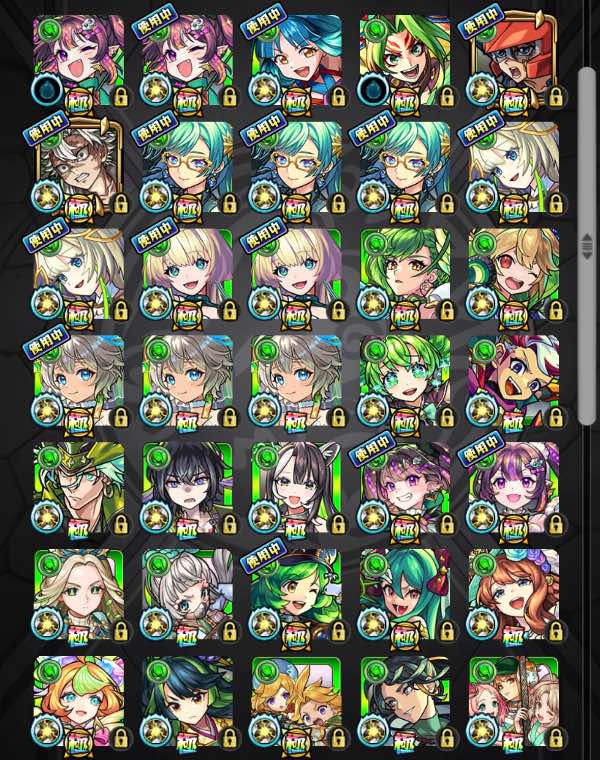Select the green pirate-hat man with earring
This screenshot has height=760, width=600.
79,488
